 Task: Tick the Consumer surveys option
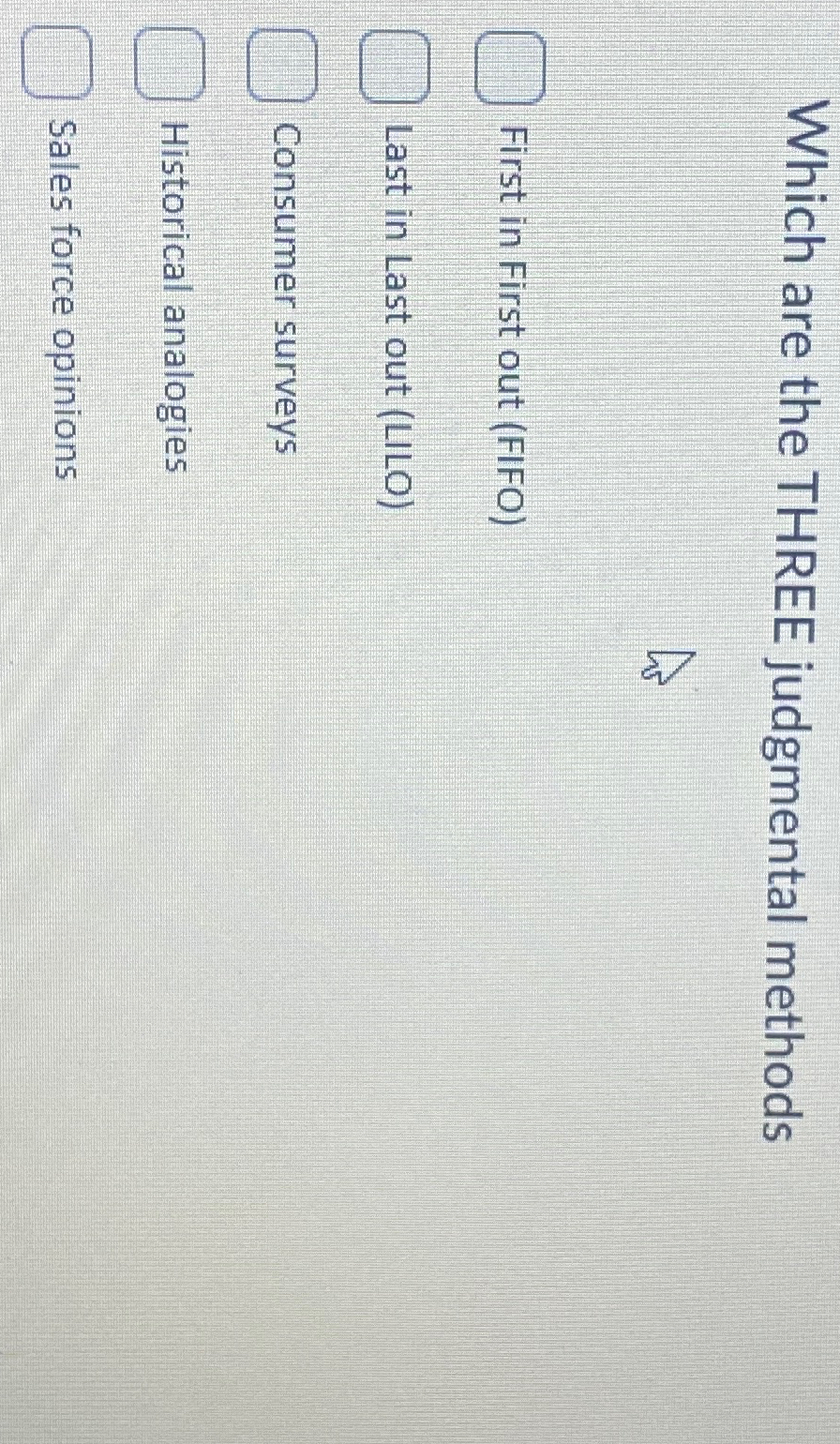coord(283,64)
